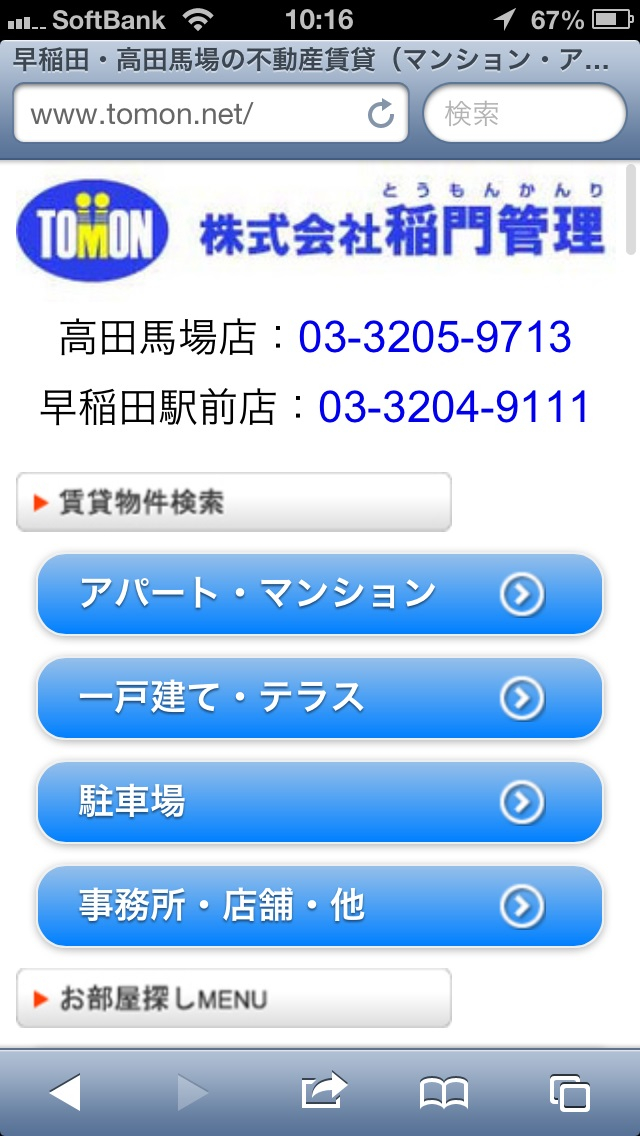The width and height of the screenshot is (640, 1136).
Task: Go back to the previous page
Action: [x=65, y=1093]
